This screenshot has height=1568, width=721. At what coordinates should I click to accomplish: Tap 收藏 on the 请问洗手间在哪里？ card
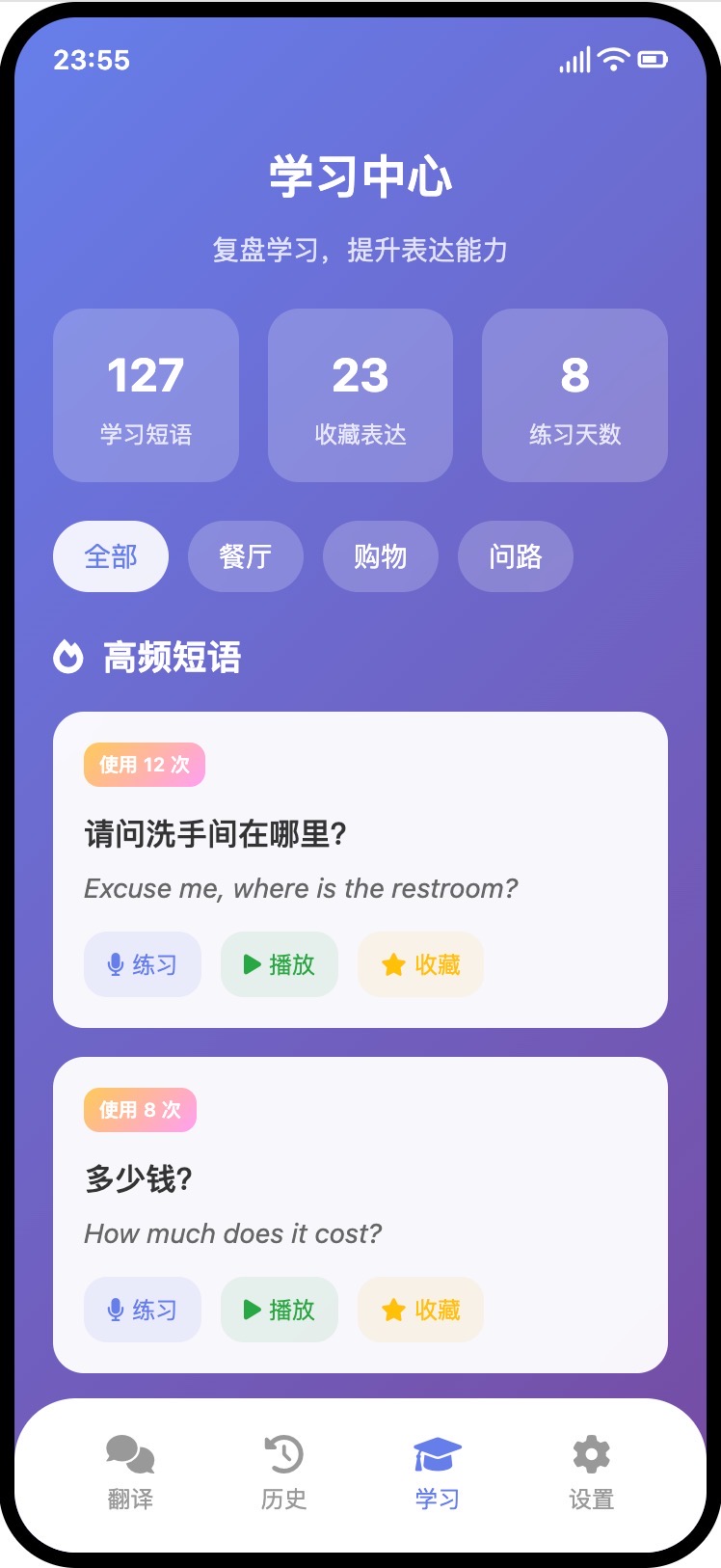click(420, 964)
